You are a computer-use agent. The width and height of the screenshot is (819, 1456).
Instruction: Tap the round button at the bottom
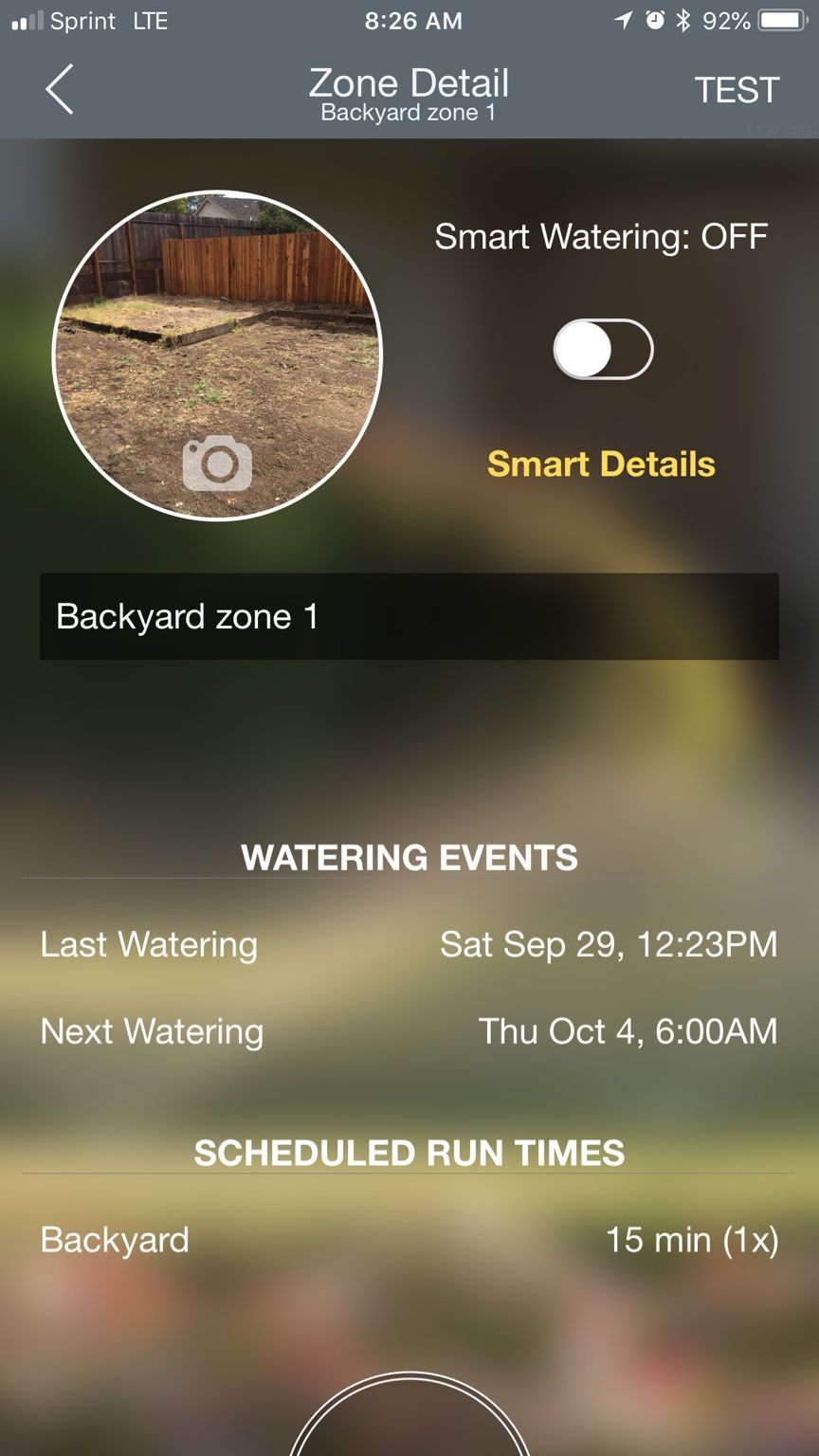[409, 1422]
